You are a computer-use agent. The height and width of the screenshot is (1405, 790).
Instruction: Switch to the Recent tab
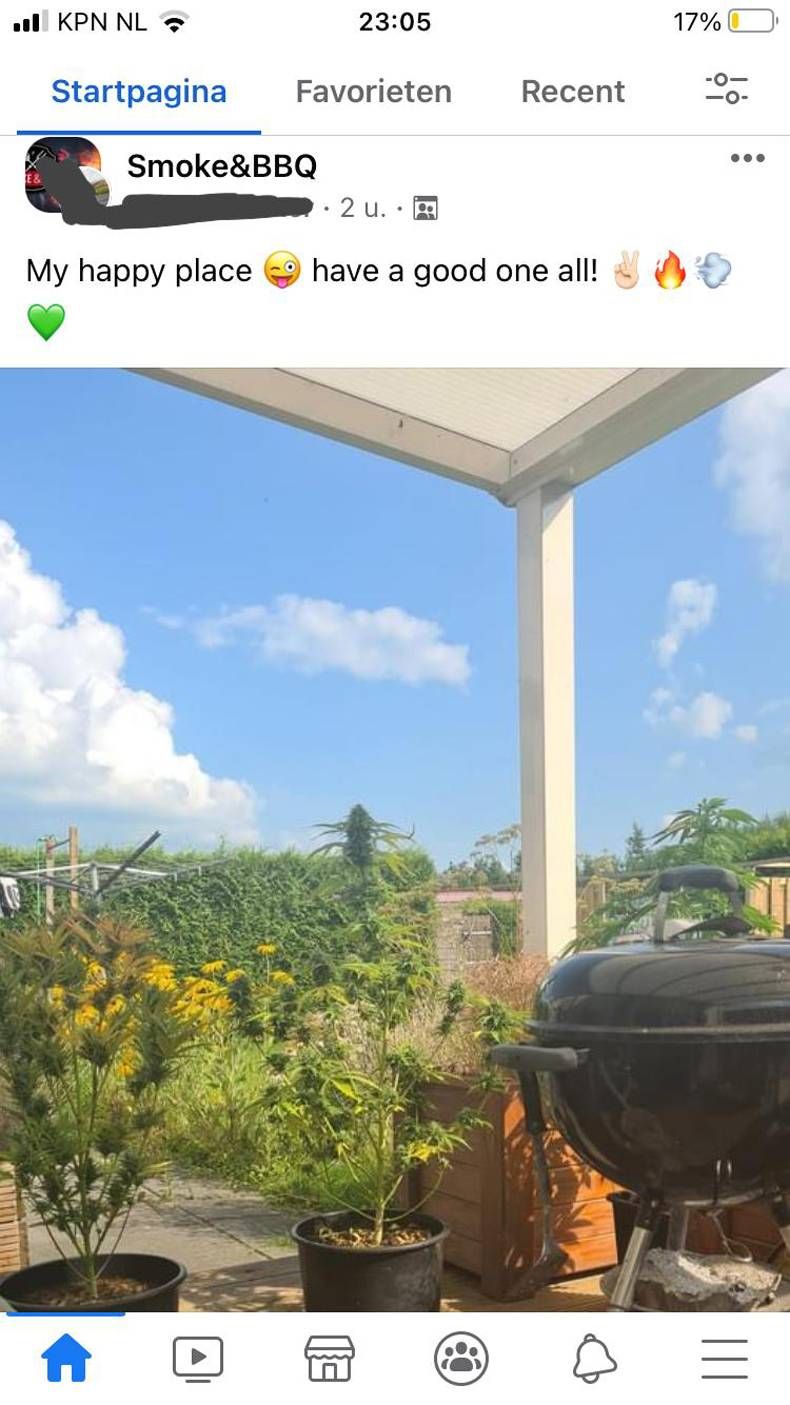pos(572,92)
